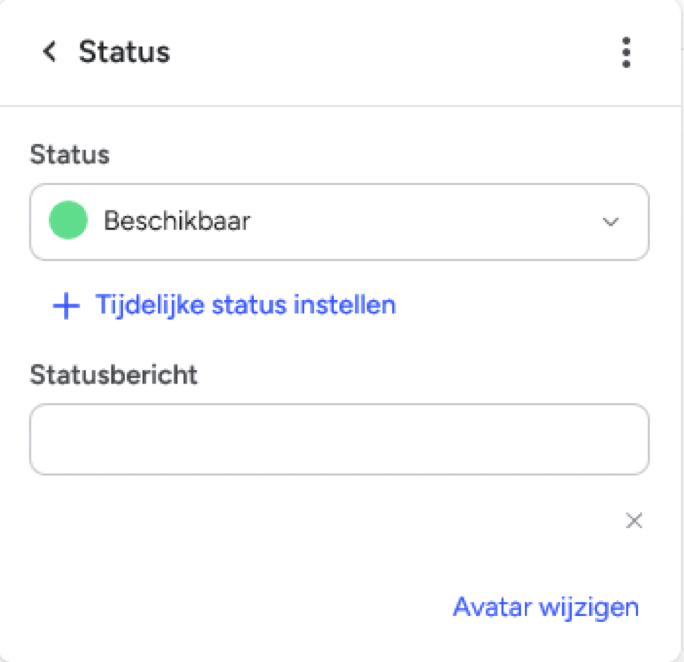Open the three-dot overflow menu
Viewport: 684px width, 662px height.
[x=626, y=52]
